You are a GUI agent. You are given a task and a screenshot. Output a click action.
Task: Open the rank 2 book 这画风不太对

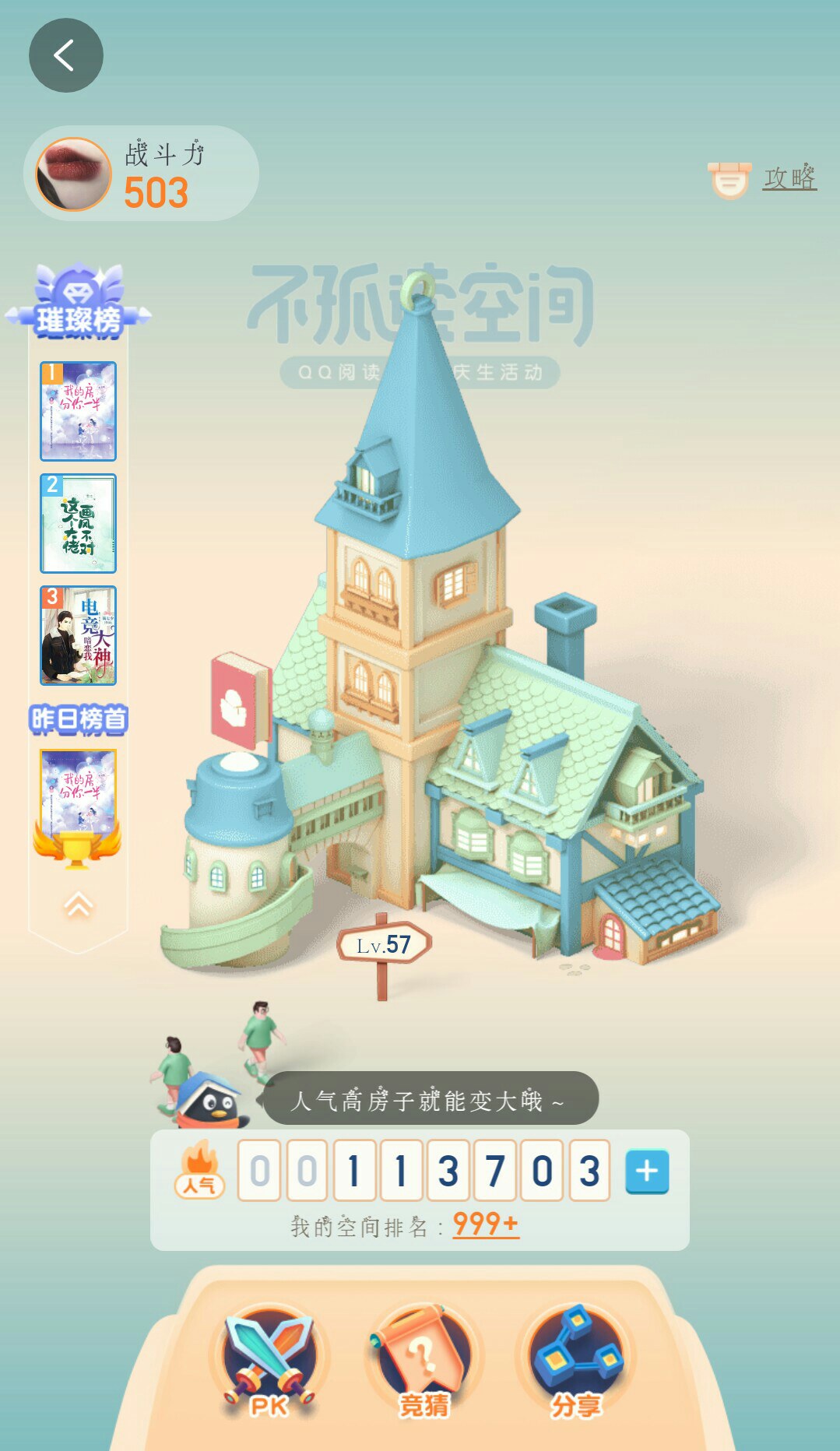point(78,523)
